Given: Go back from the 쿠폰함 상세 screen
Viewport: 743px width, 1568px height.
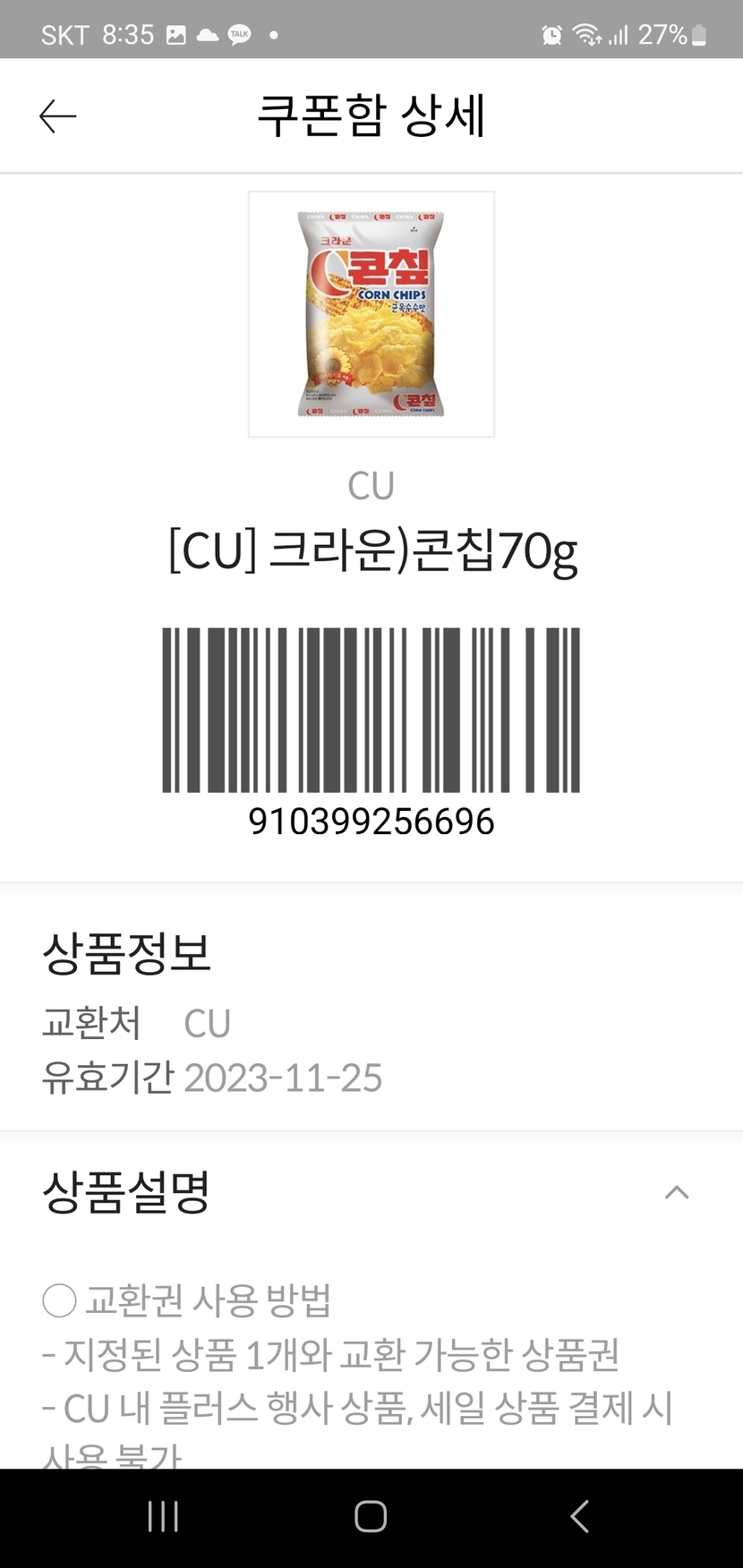Looking at the screenshot, I should [x=58, y=116].
